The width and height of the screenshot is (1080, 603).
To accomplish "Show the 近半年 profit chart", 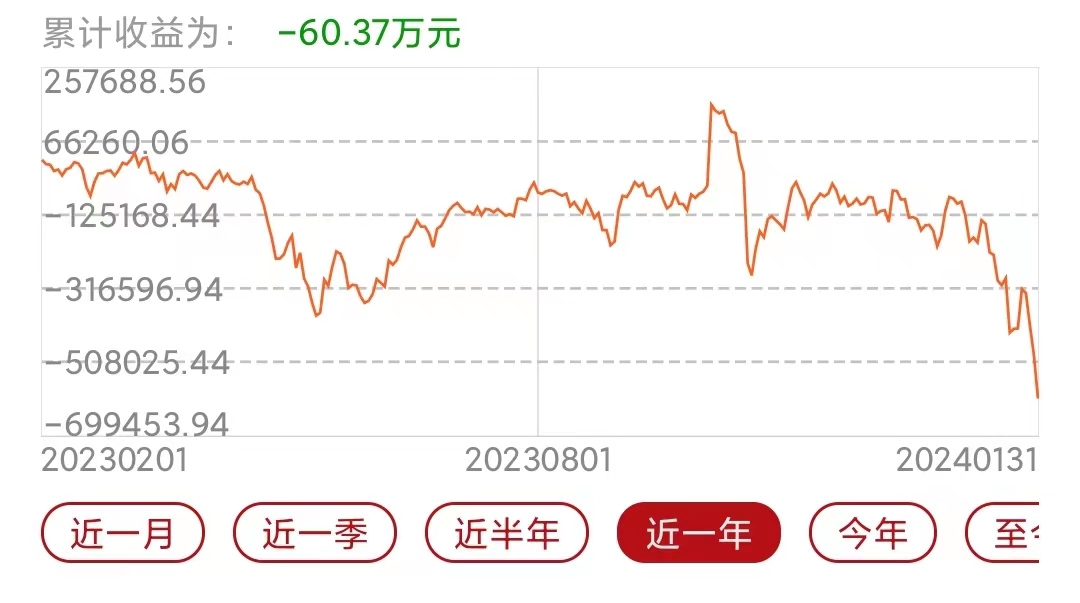I will click(x=507, y=533).
